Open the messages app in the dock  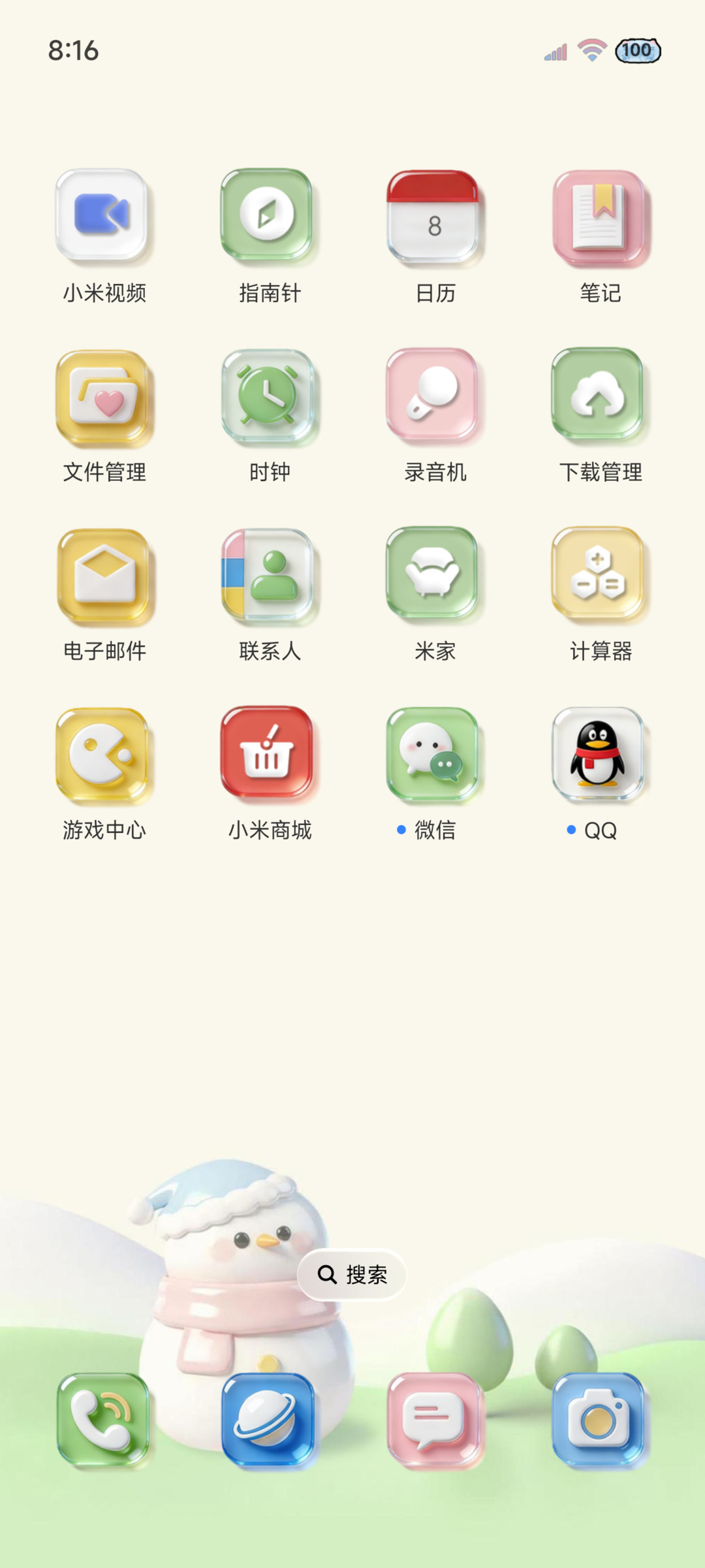point(433,1420)
